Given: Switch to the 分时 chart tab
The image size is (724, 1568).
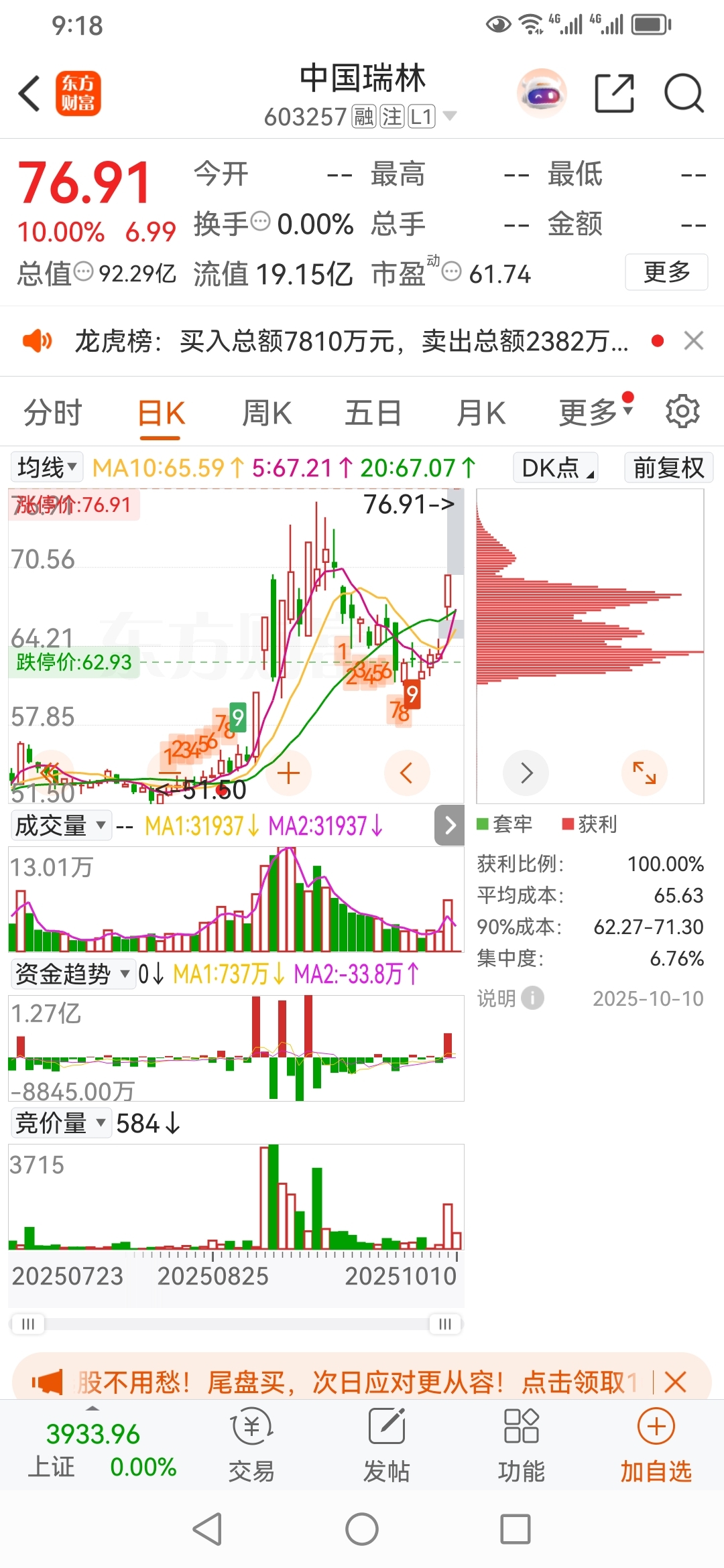Looking at the screenshot, I should pyautogui.click(x=53, y=412).
